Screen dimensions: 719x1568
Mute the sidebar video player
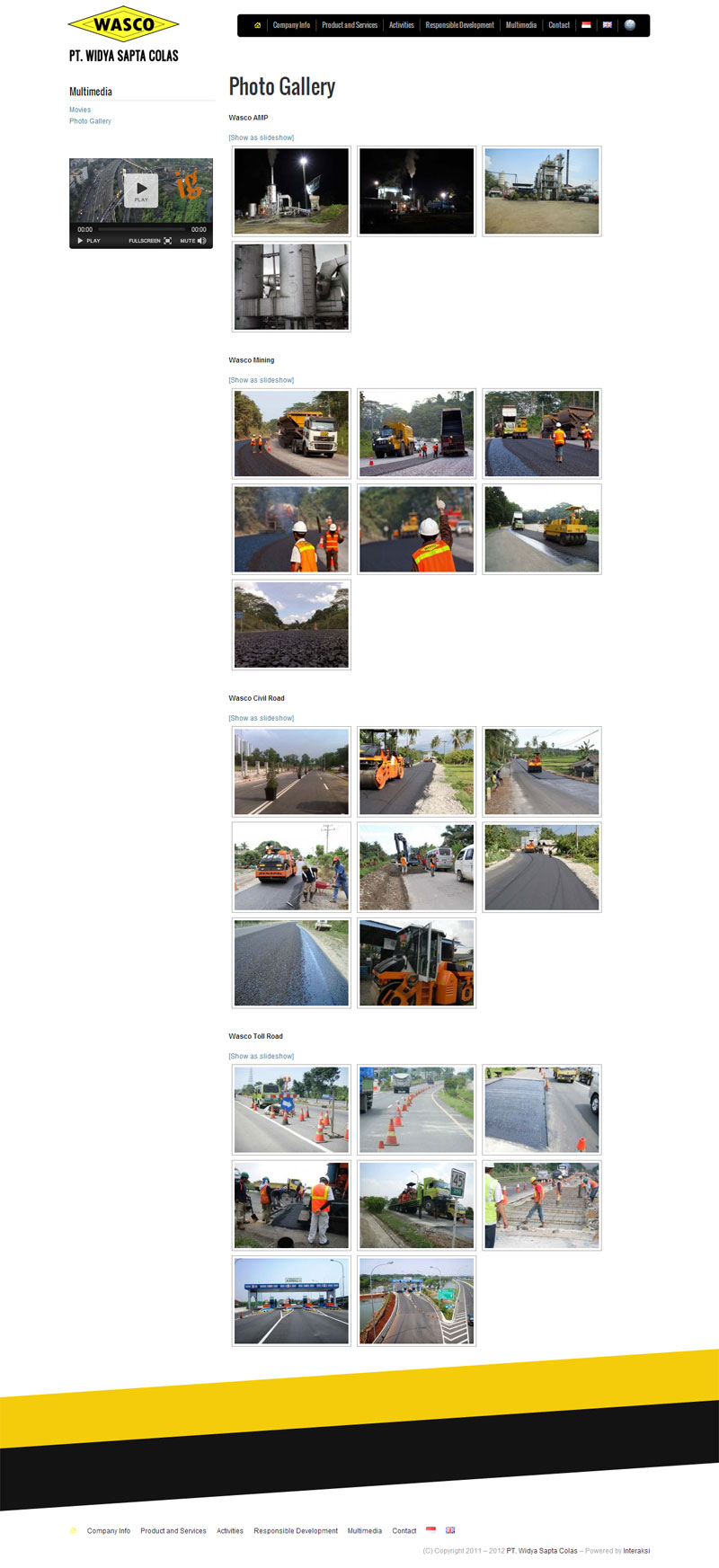(x=193, y=241)
